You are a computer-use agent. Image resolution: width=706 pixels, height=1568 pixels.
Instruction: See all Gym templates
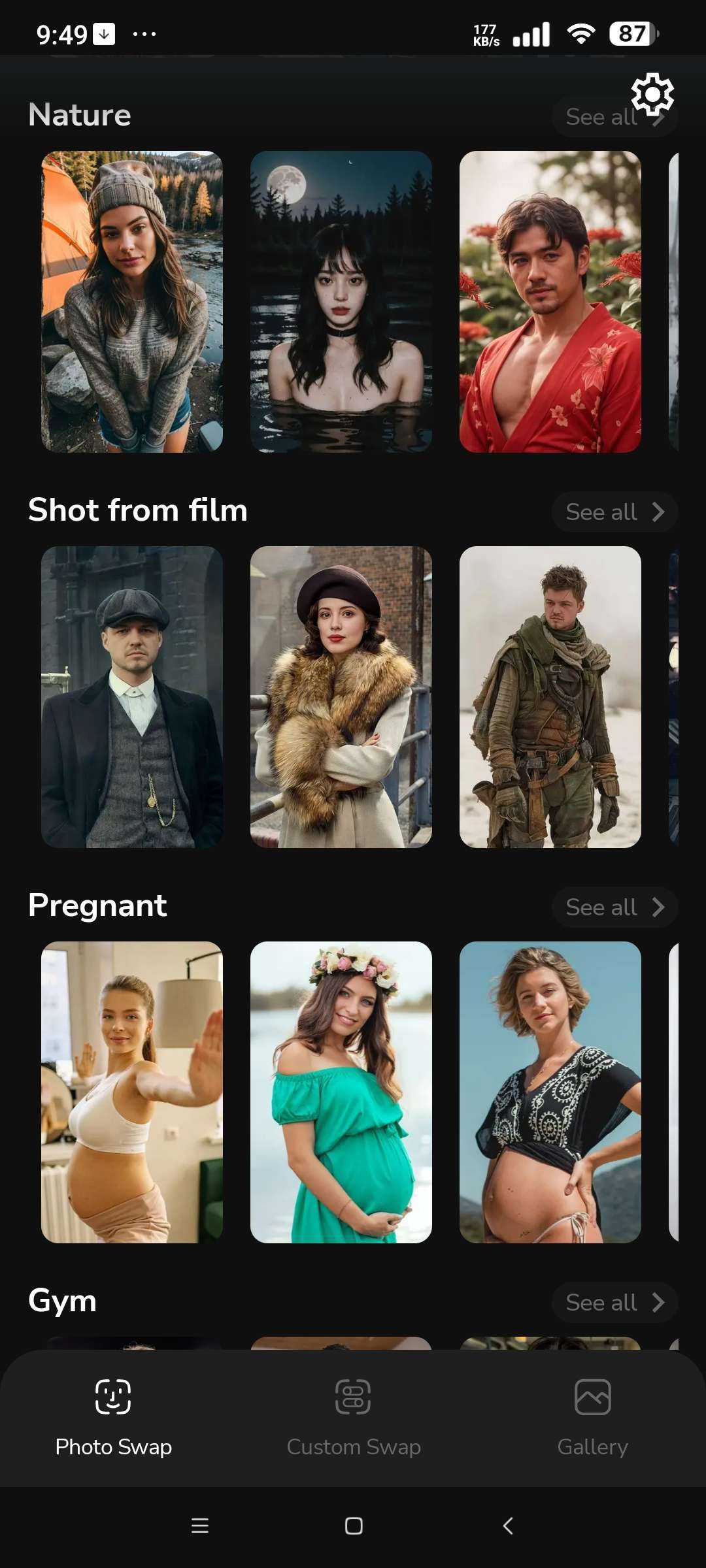(x=614, y=1302)
